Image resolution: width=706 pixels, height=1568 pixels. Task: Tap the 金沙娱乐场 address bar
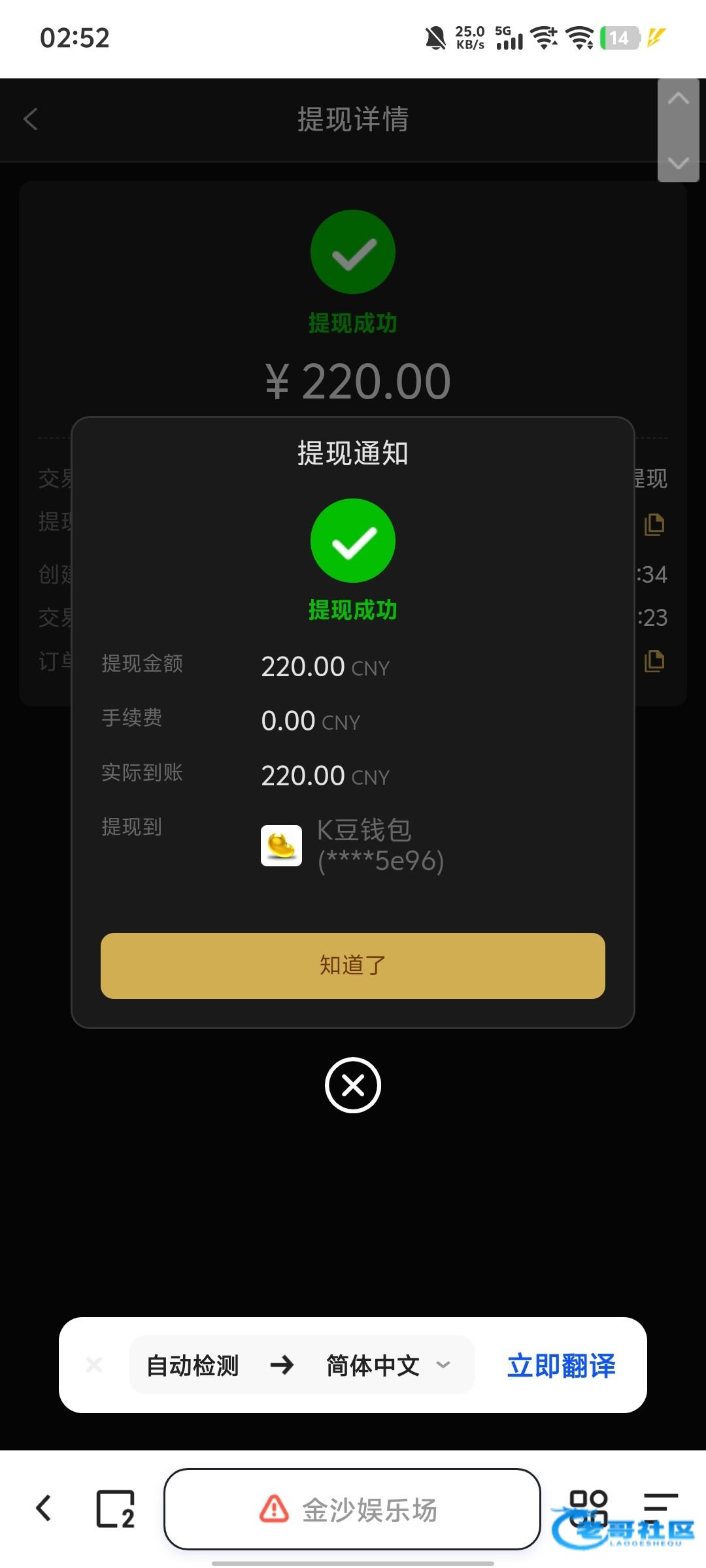pos(352,1509)
